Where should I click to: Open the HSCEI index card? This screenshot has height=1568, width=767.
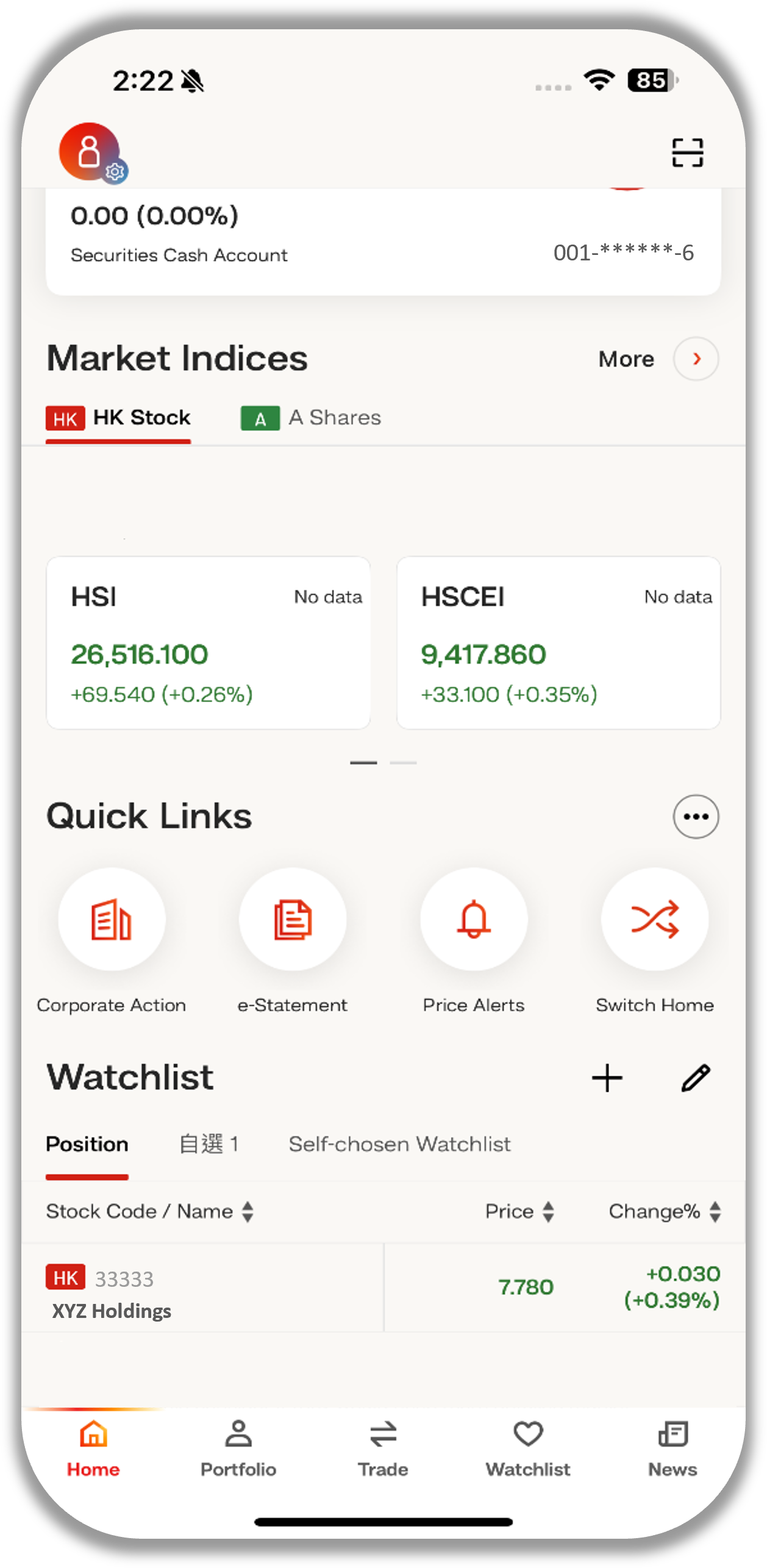558,642
